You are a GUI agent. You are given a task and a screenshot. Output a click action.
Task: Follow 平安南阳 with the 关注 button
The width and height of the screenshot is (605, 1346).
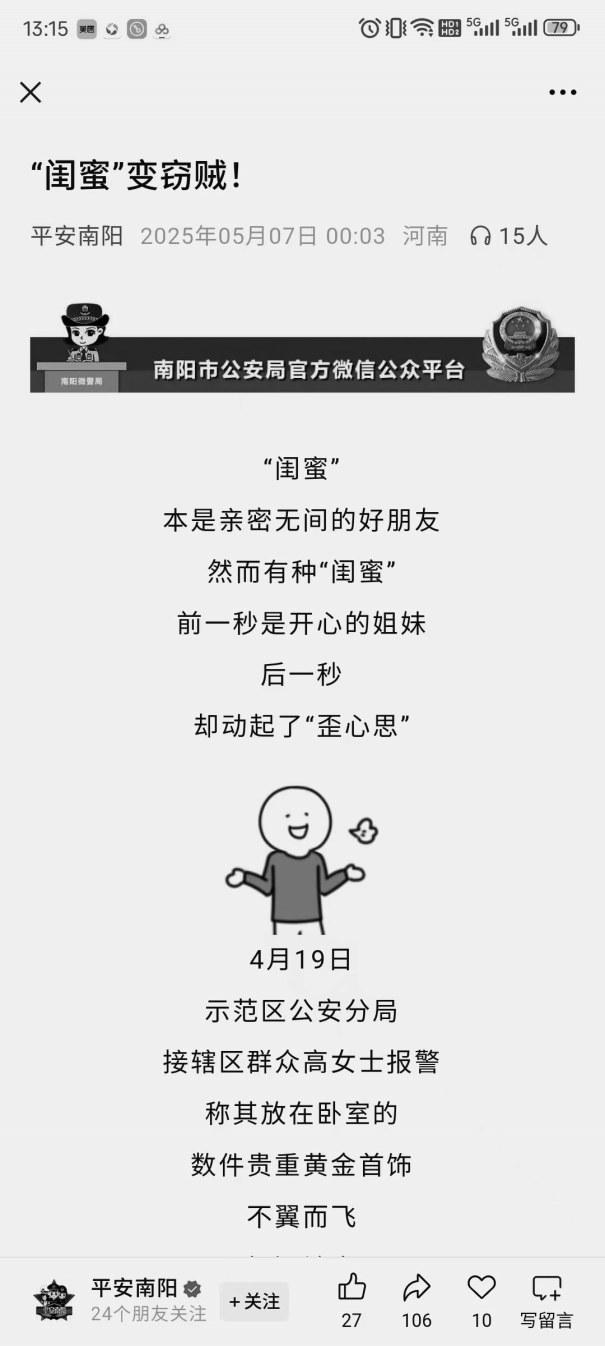(254, 1301)
